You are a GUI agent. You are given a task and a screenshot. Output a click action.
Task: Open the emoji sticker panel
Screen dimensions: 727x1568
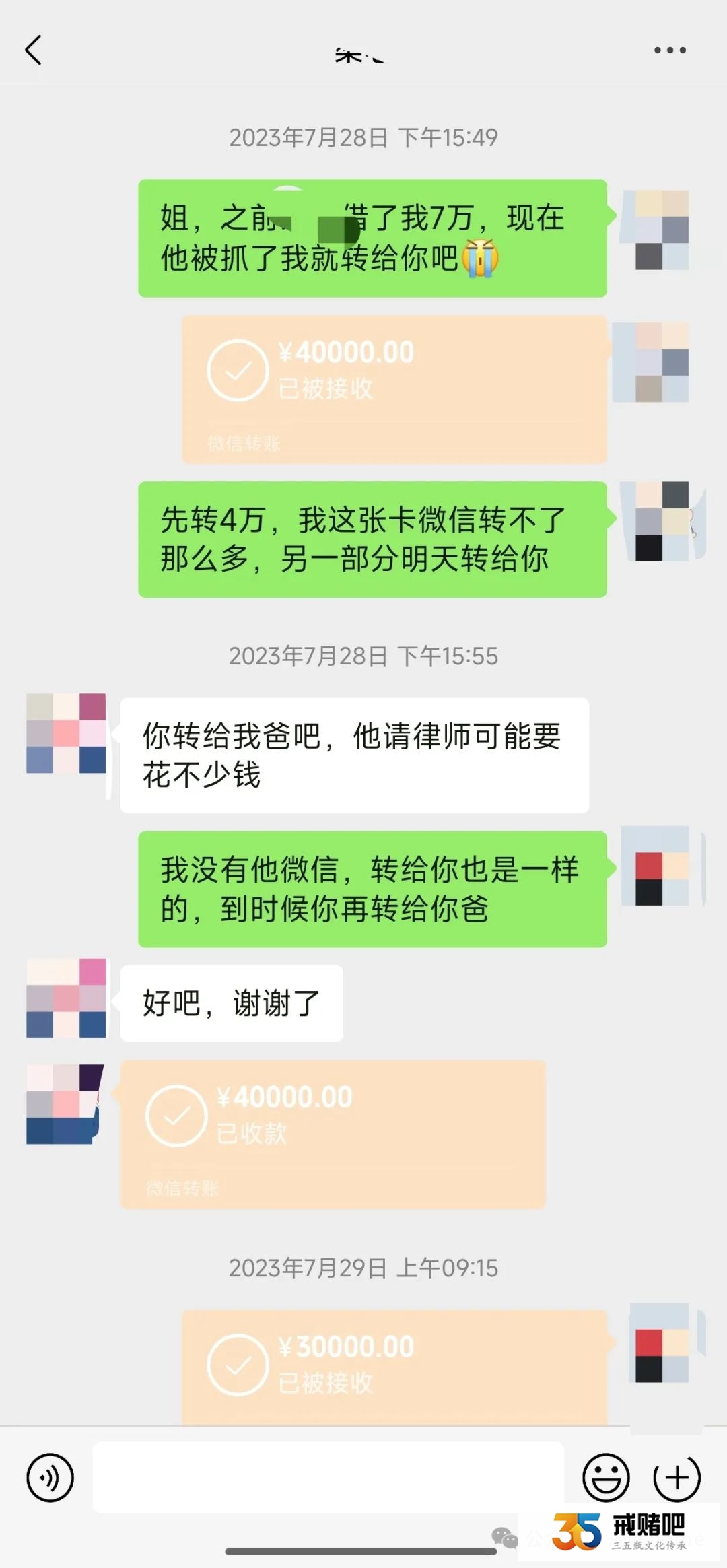(606, 1478)
